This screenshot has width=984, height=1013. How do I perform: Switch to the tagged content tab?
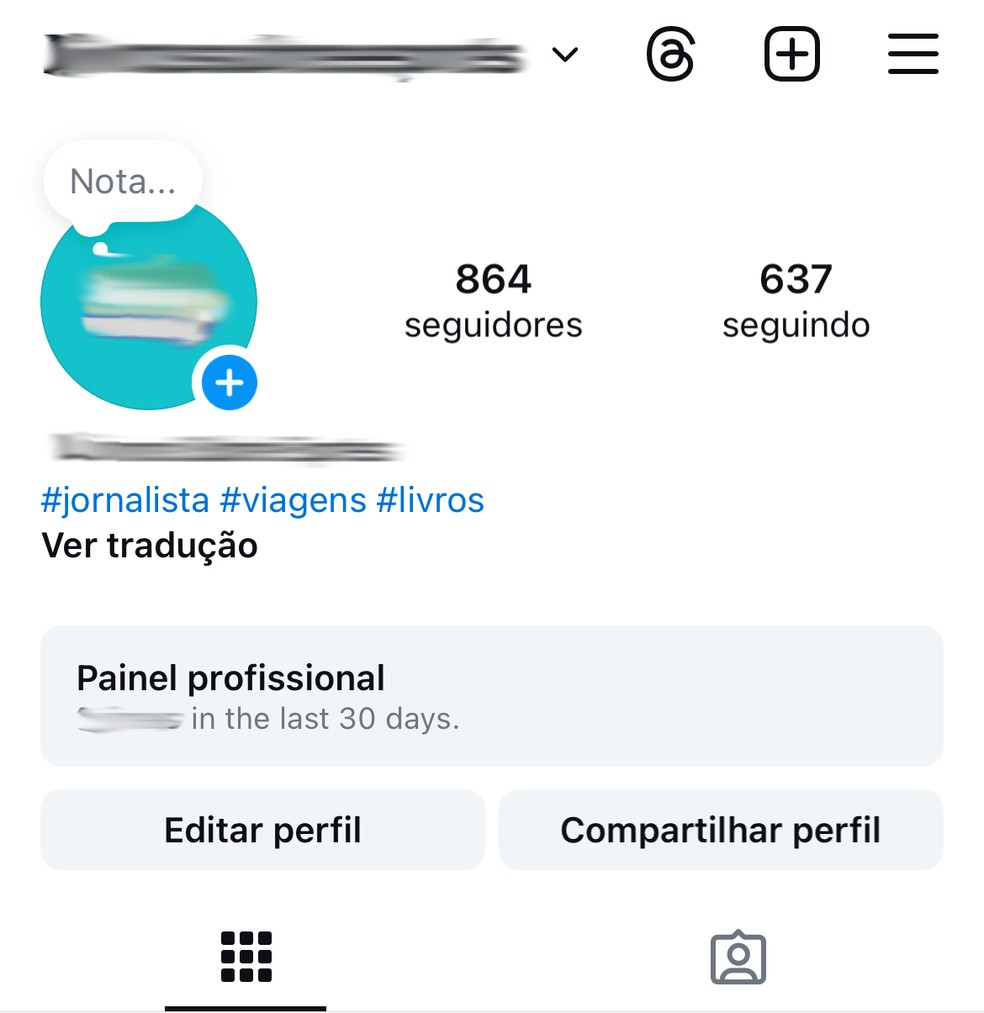tap(738, 956)
